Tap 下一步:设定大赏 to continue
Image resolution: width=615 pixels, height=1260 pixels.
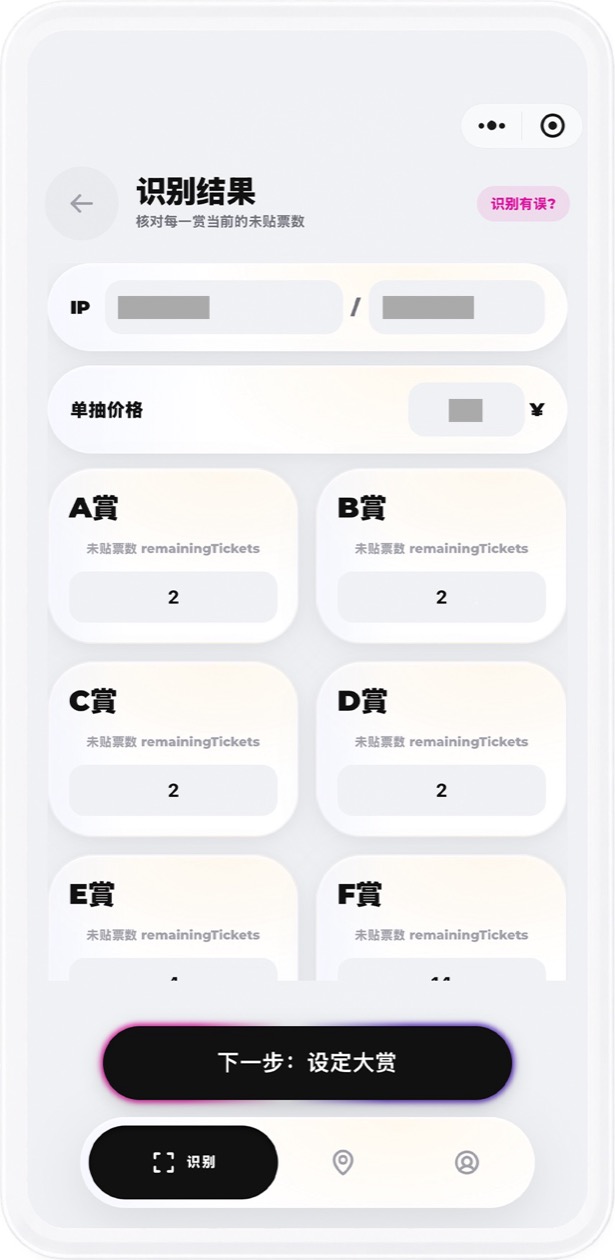point(307,1063)
